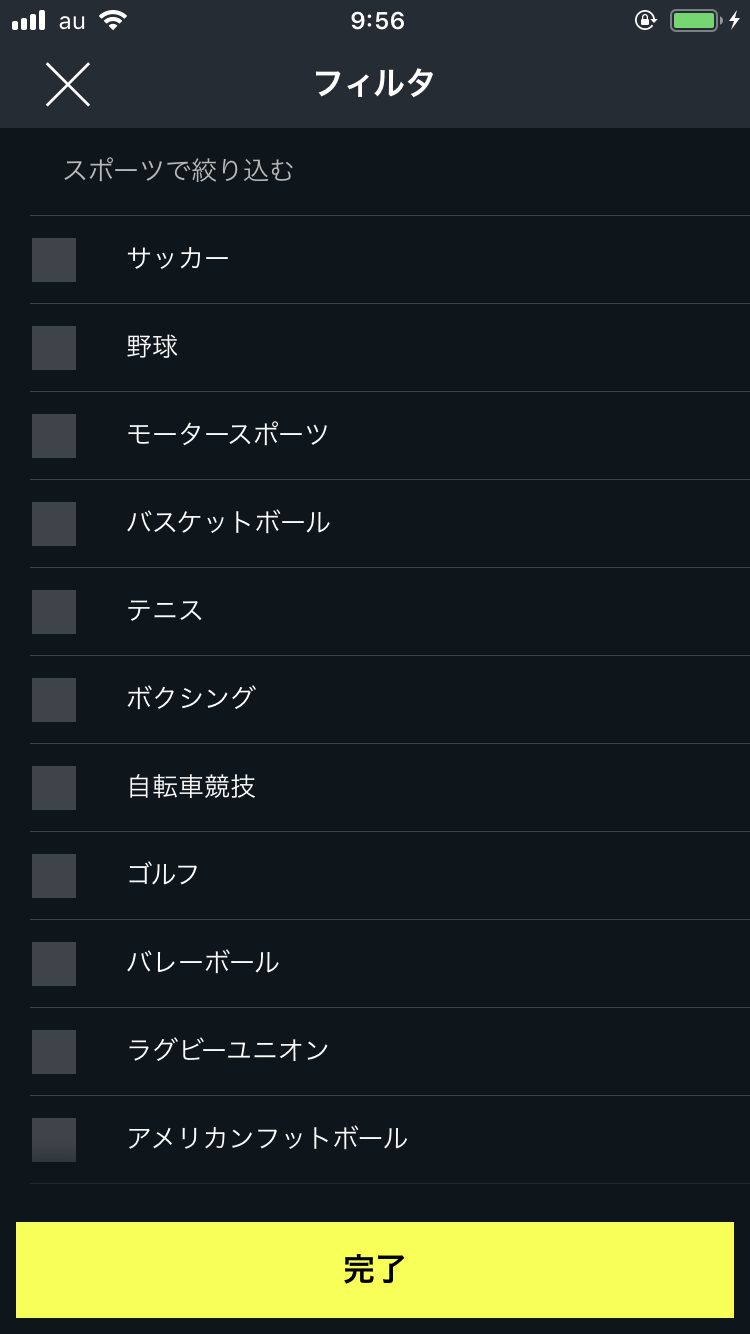This screenshot has width=750, height=1334.
Task: Tick the モータースポーツ option
Action: [54, 436]
